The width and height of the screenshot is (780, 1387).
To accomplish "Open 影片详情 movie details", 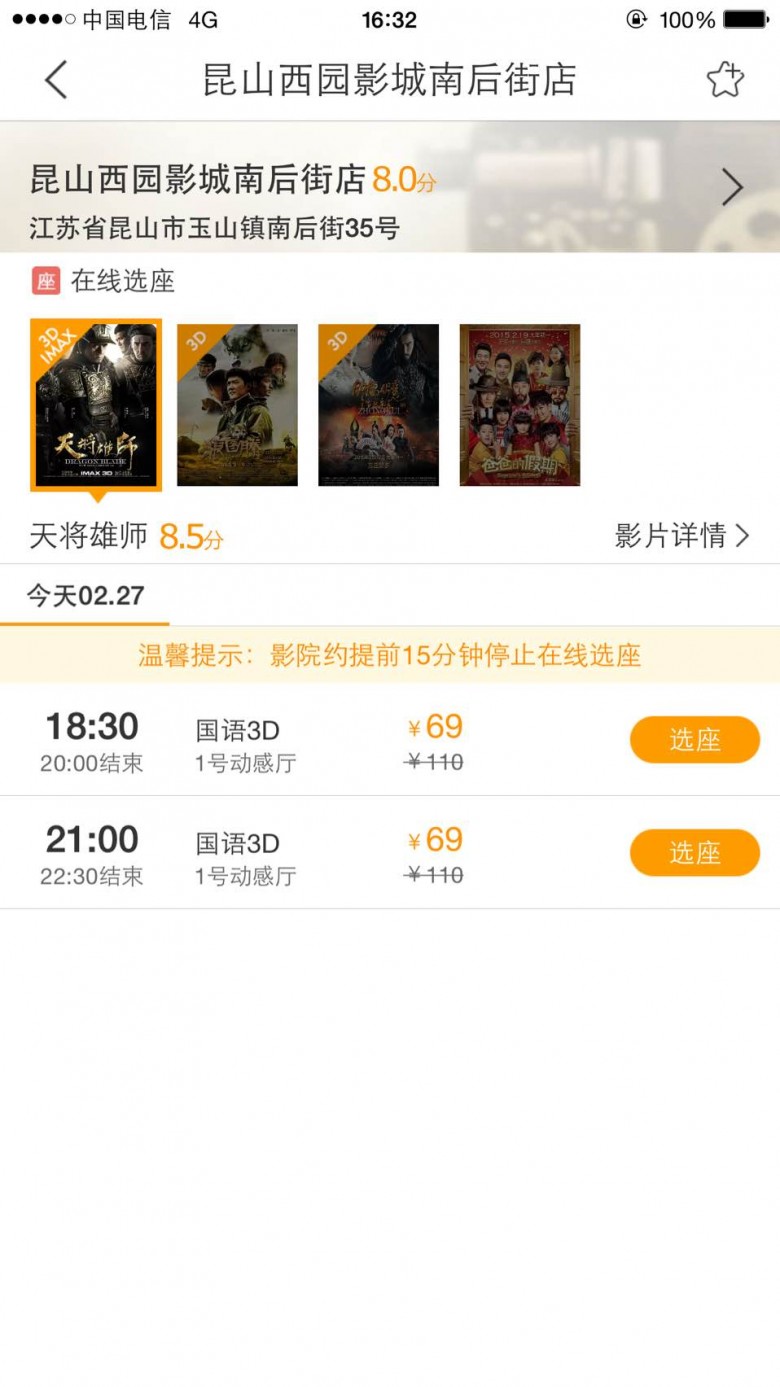I will pos(681,536).
